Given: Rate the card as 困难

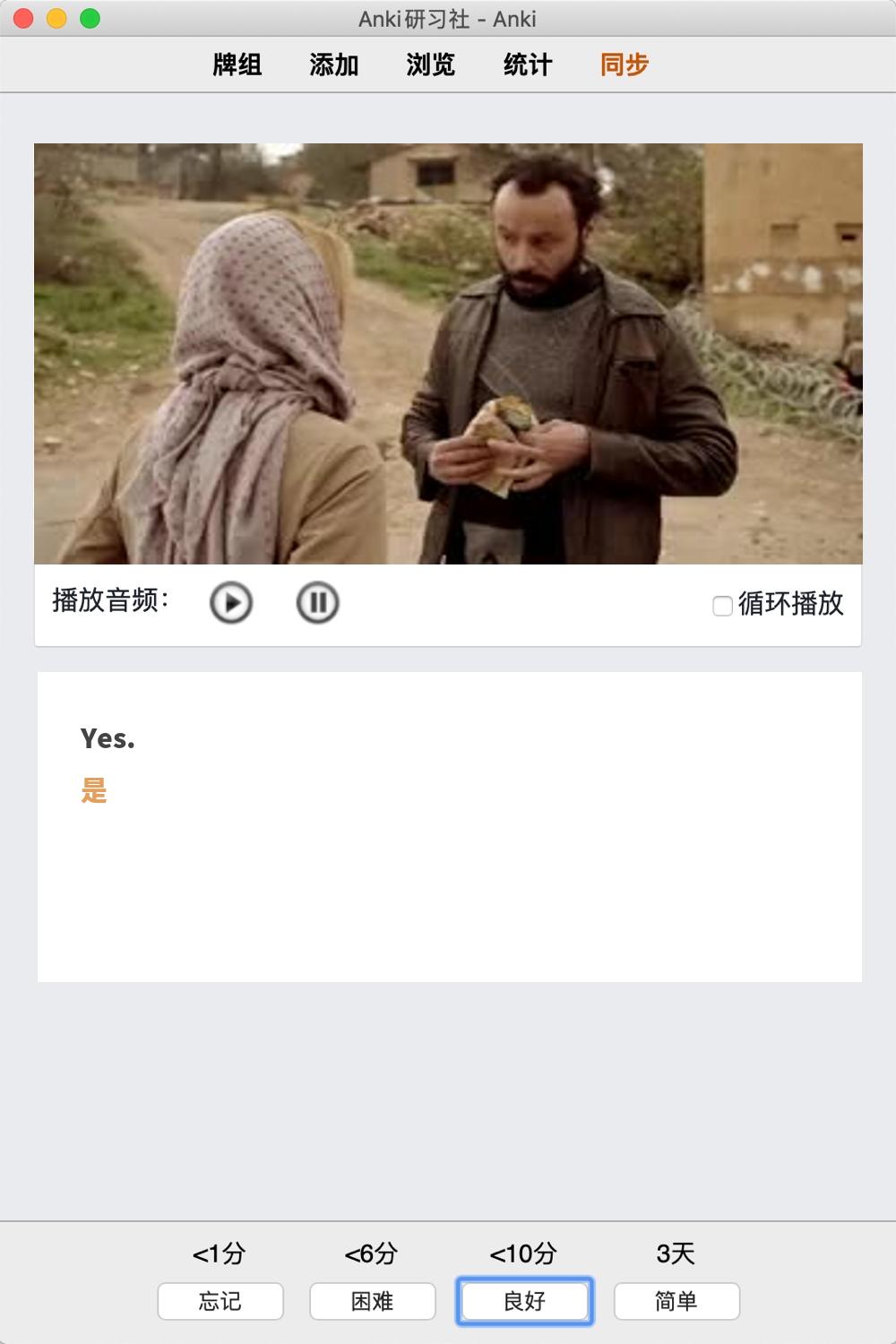Looking at the screenshot, I should tap(373, 1301).
